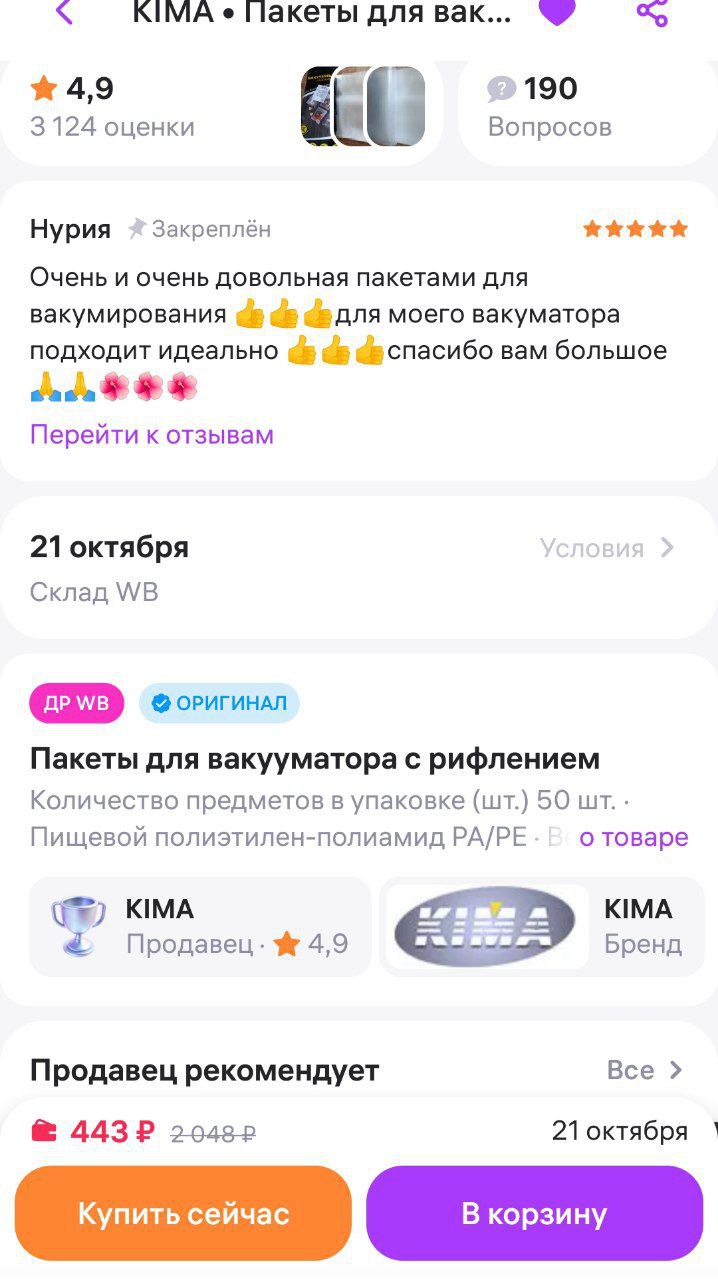
Task: Open the о товаре details link
Action: (634, 837)
